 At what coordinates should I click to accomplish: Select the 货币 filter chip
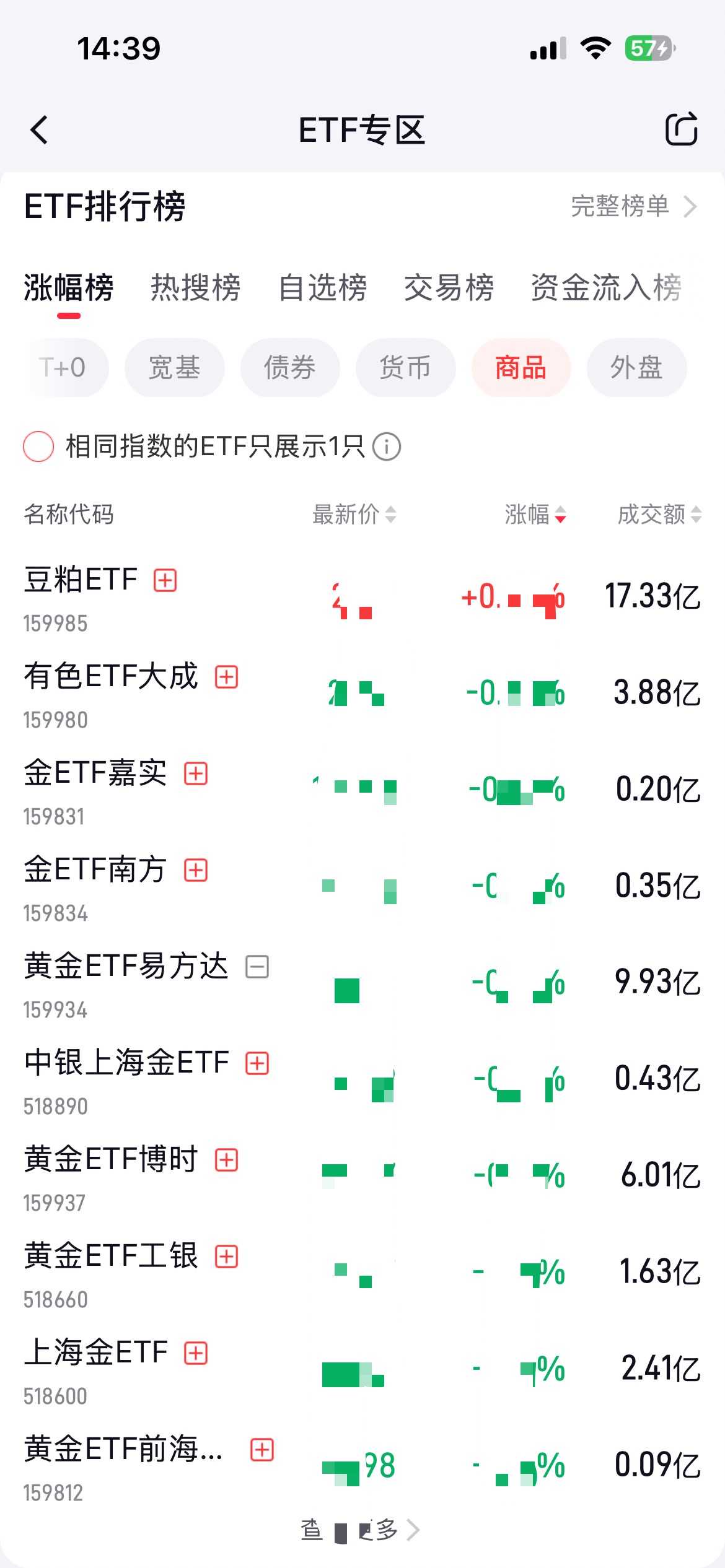405,368
